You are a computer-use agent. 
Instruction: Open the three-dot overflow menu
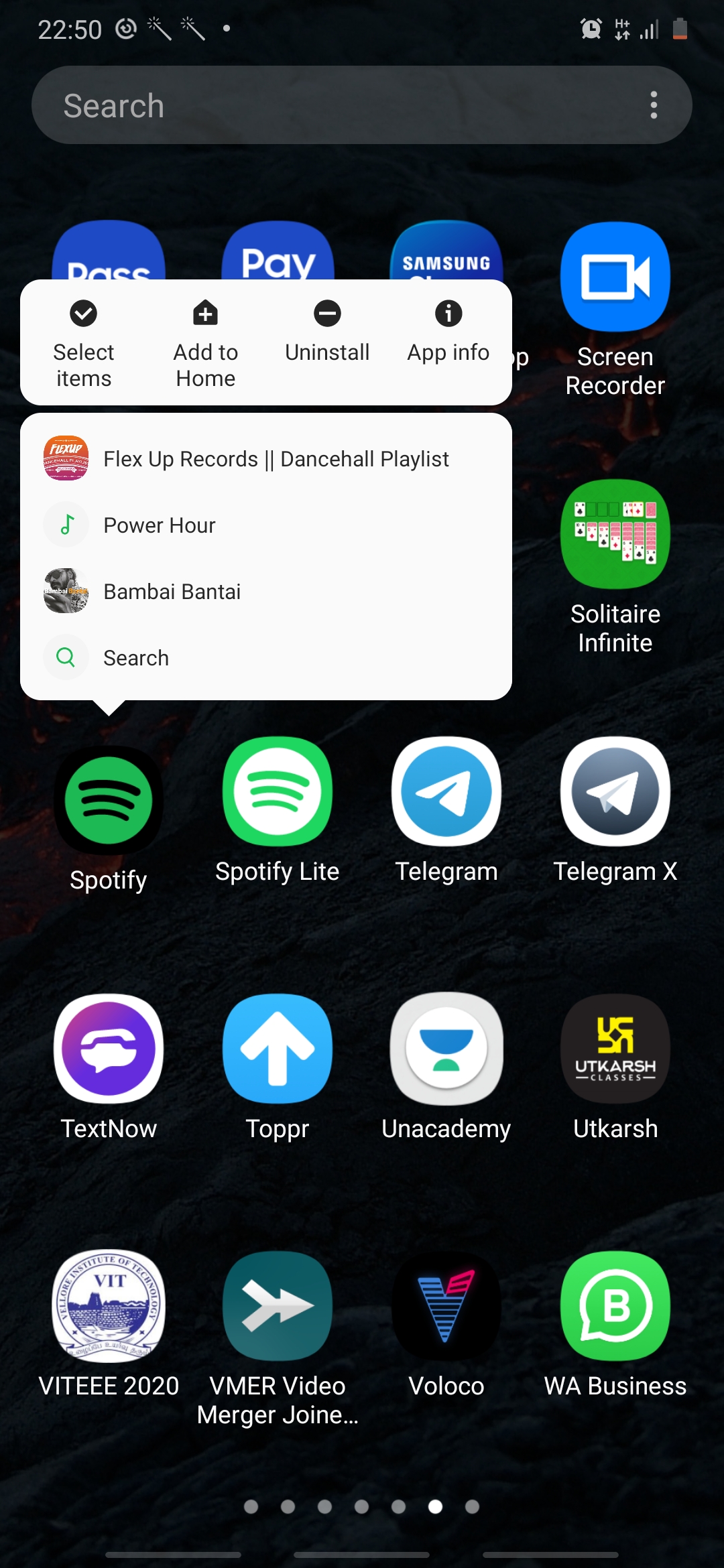[654, 105]
